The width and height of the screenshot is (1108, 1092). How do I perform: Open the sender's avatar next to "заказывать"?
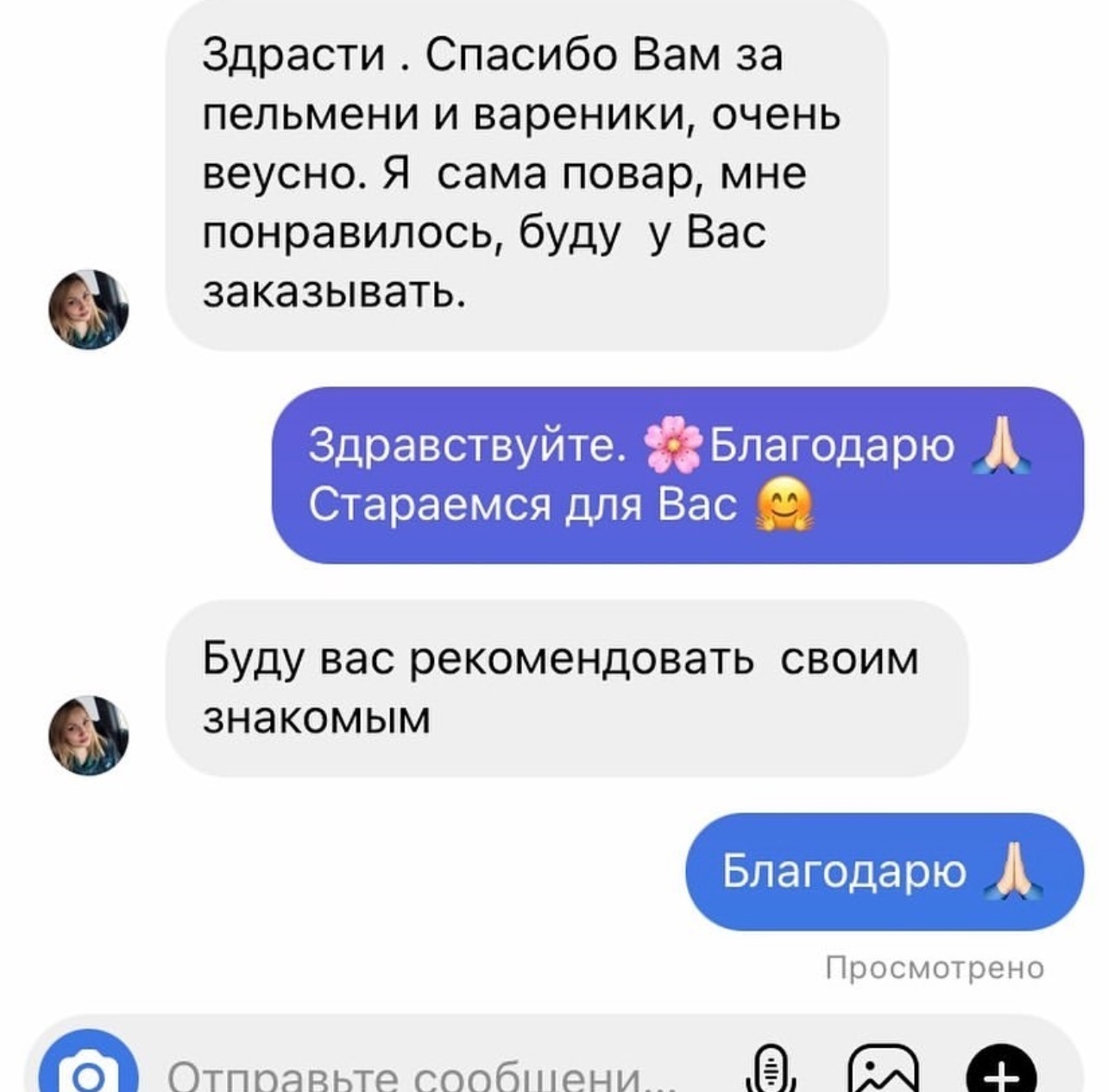coord(88,310)
